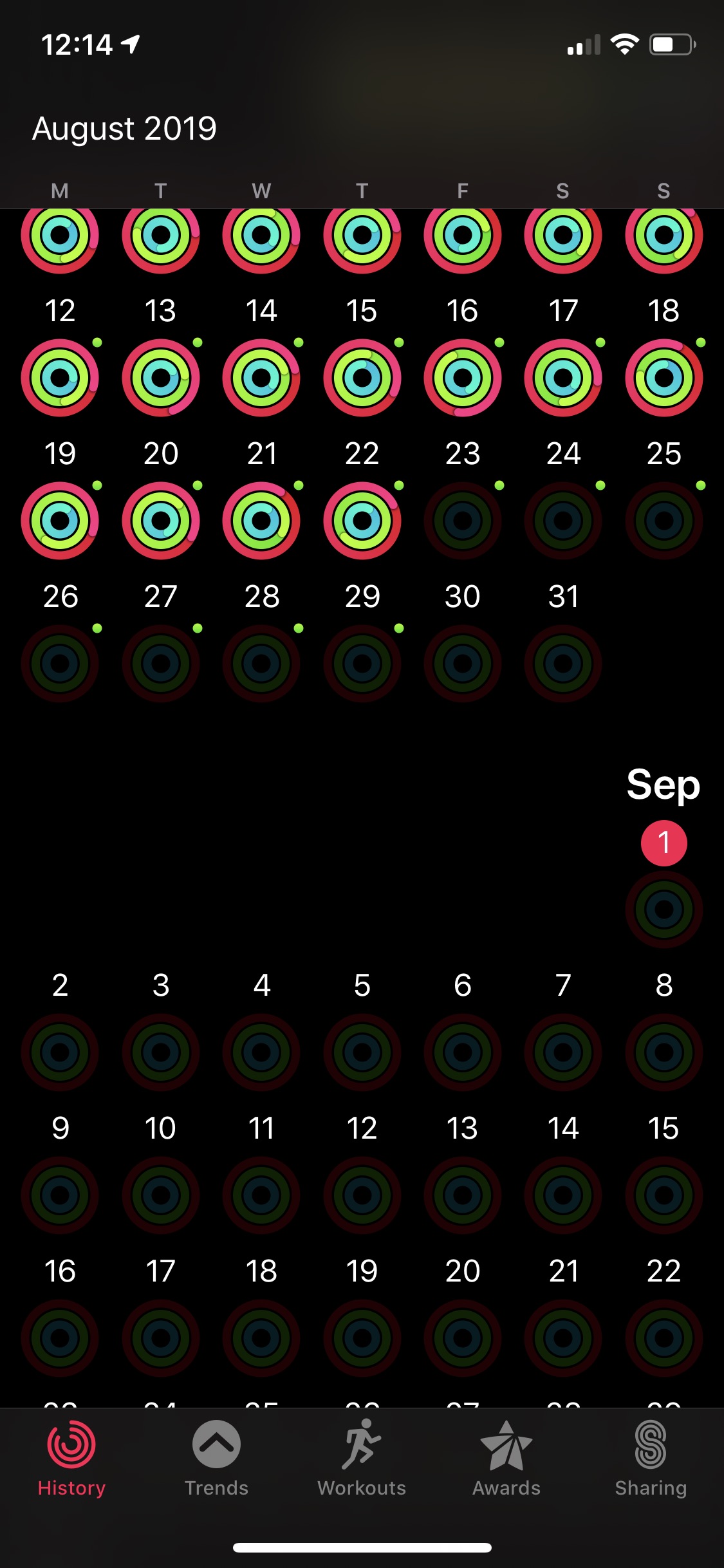Go to the Awards tab
Viewport: 724px width, 1568px height.
506,1459
